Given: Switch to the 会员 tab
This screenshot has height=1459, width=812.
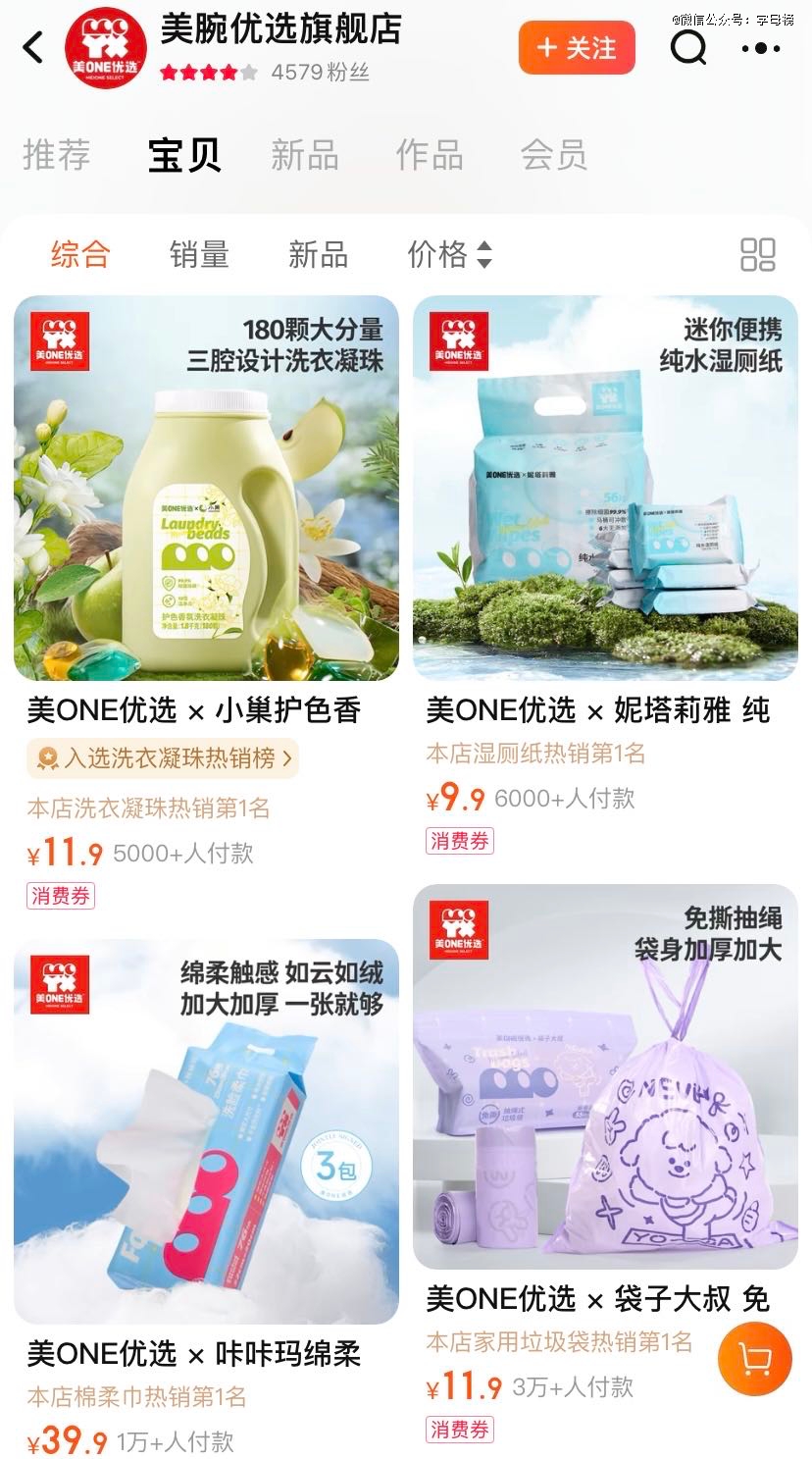Looking at the screenshot, I should point(553,155).
